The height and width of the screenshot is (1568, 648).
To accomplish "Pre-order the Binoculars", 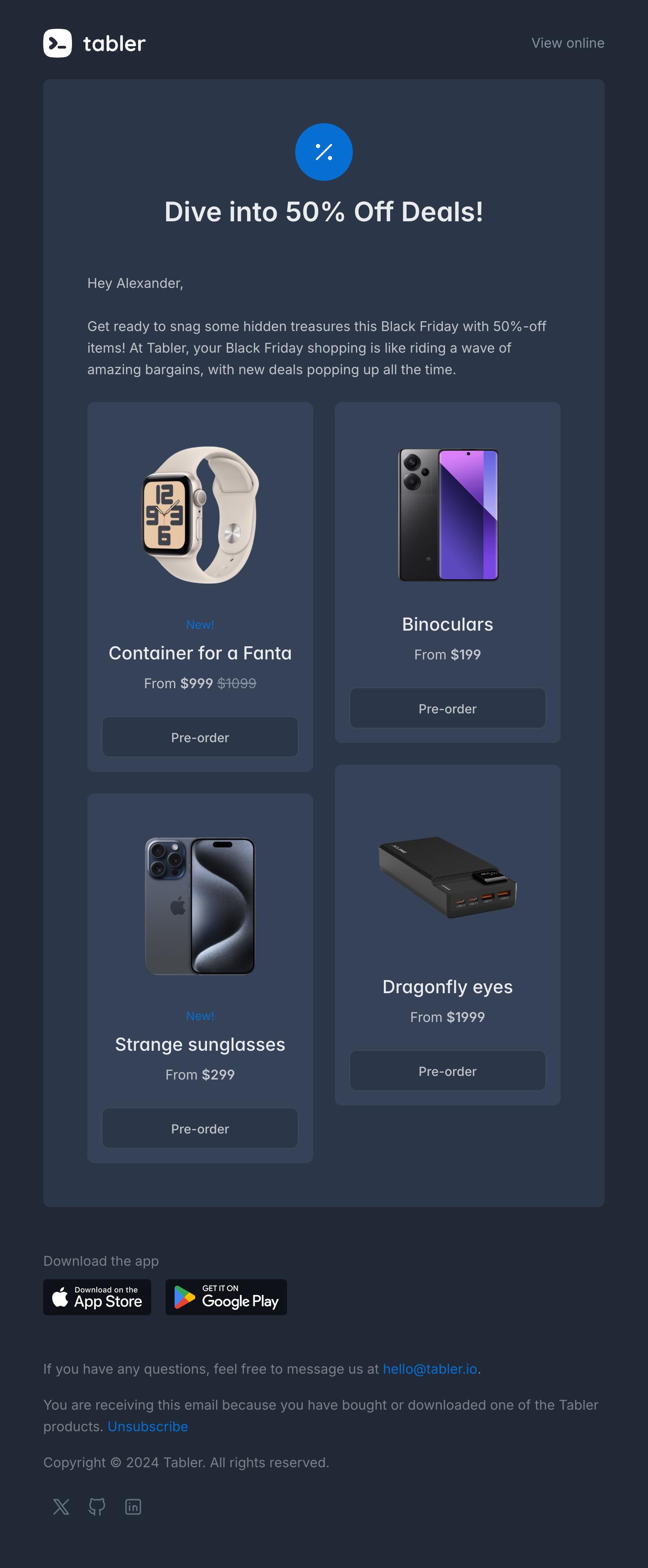I will tap(447, 708).
